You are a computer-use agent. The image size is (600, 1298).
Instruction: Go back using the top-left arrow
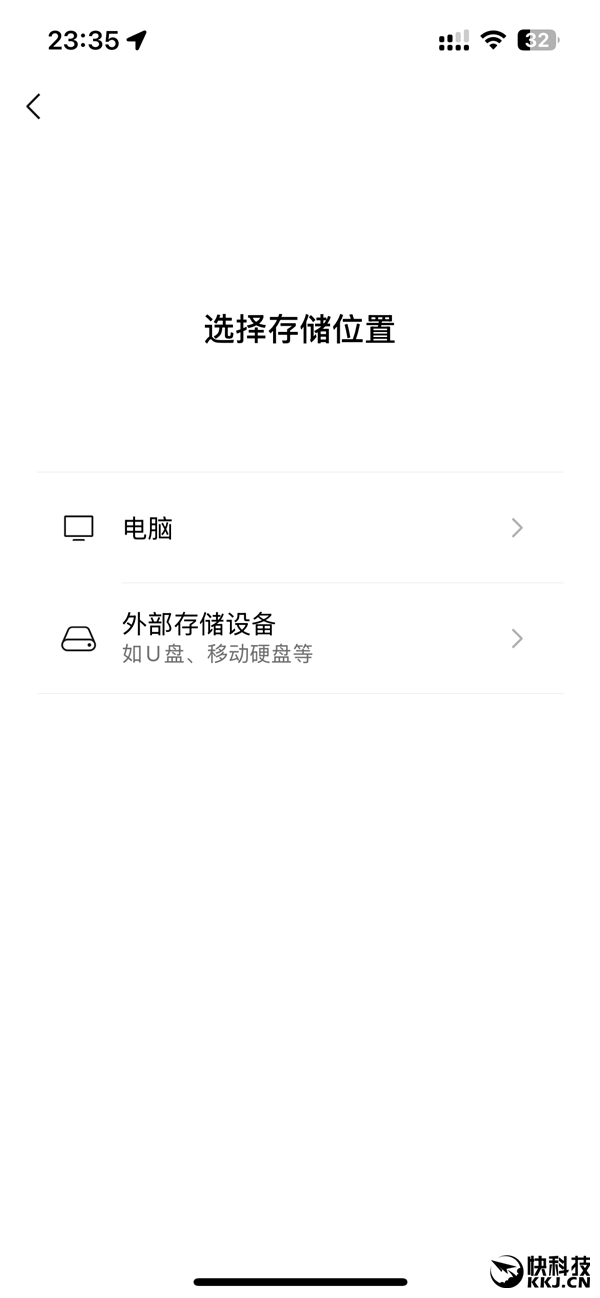pos(34,106)
